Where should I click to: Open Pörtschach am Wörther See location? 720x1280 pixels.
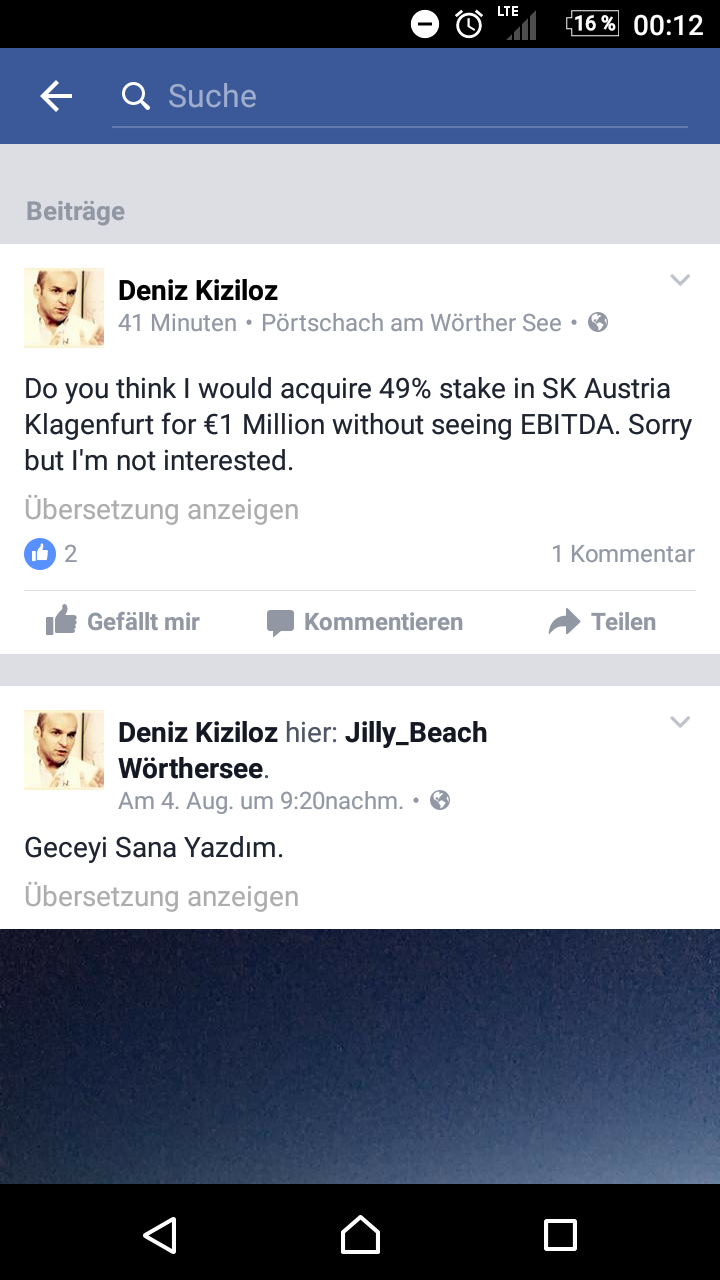tap(411, 323)
